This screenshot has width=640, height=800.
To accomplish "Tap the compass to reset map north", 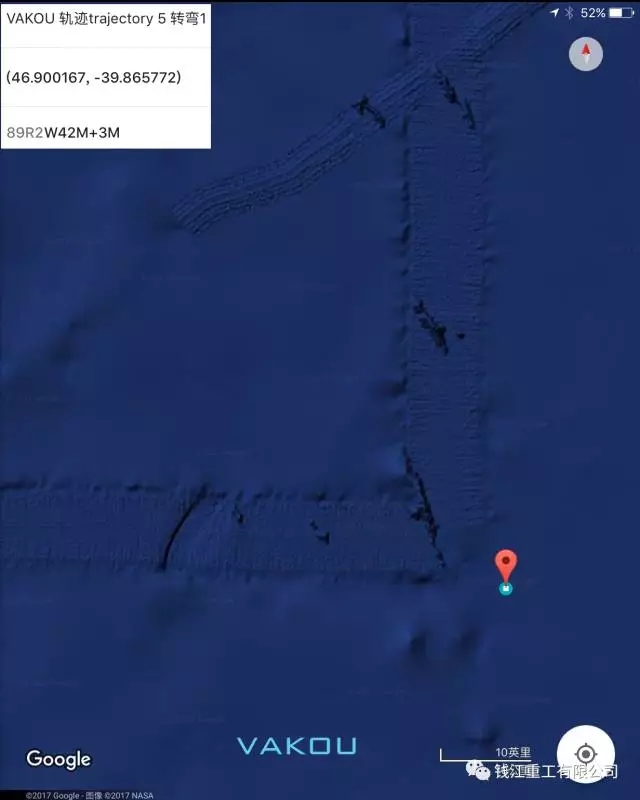I will point(586,53).
